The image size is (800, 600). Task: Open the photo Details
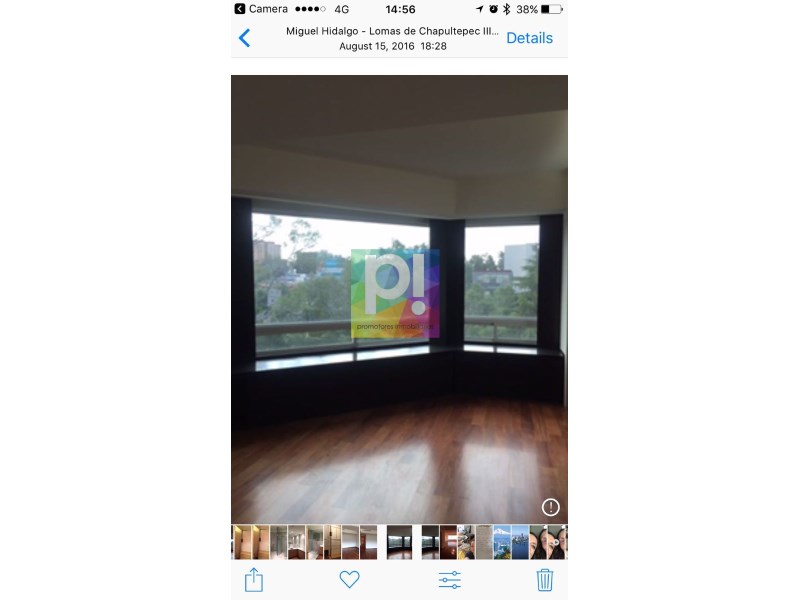click(529, 38)
